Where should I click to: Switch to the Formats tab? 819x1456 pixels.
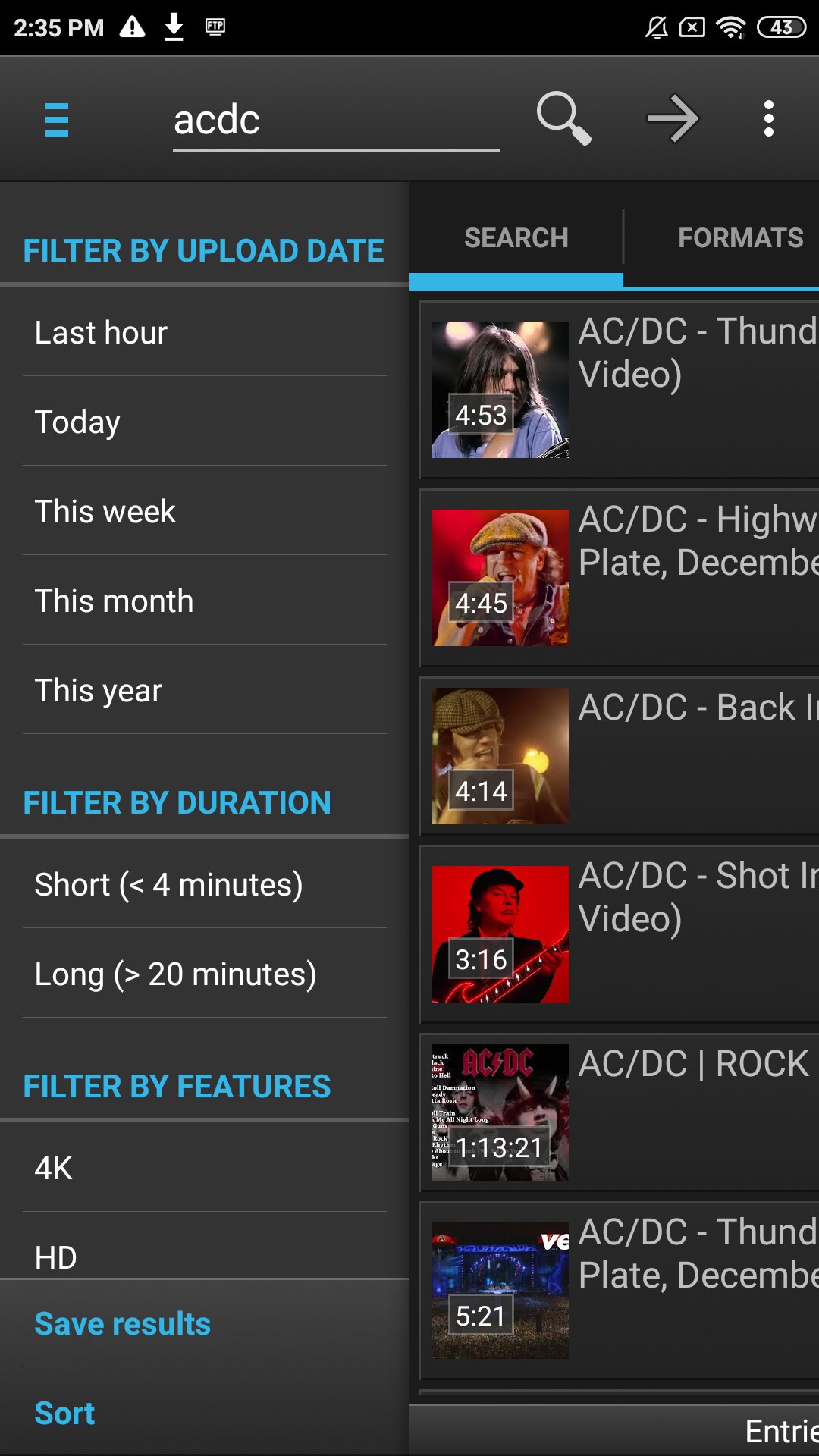[x=739, y=238]
